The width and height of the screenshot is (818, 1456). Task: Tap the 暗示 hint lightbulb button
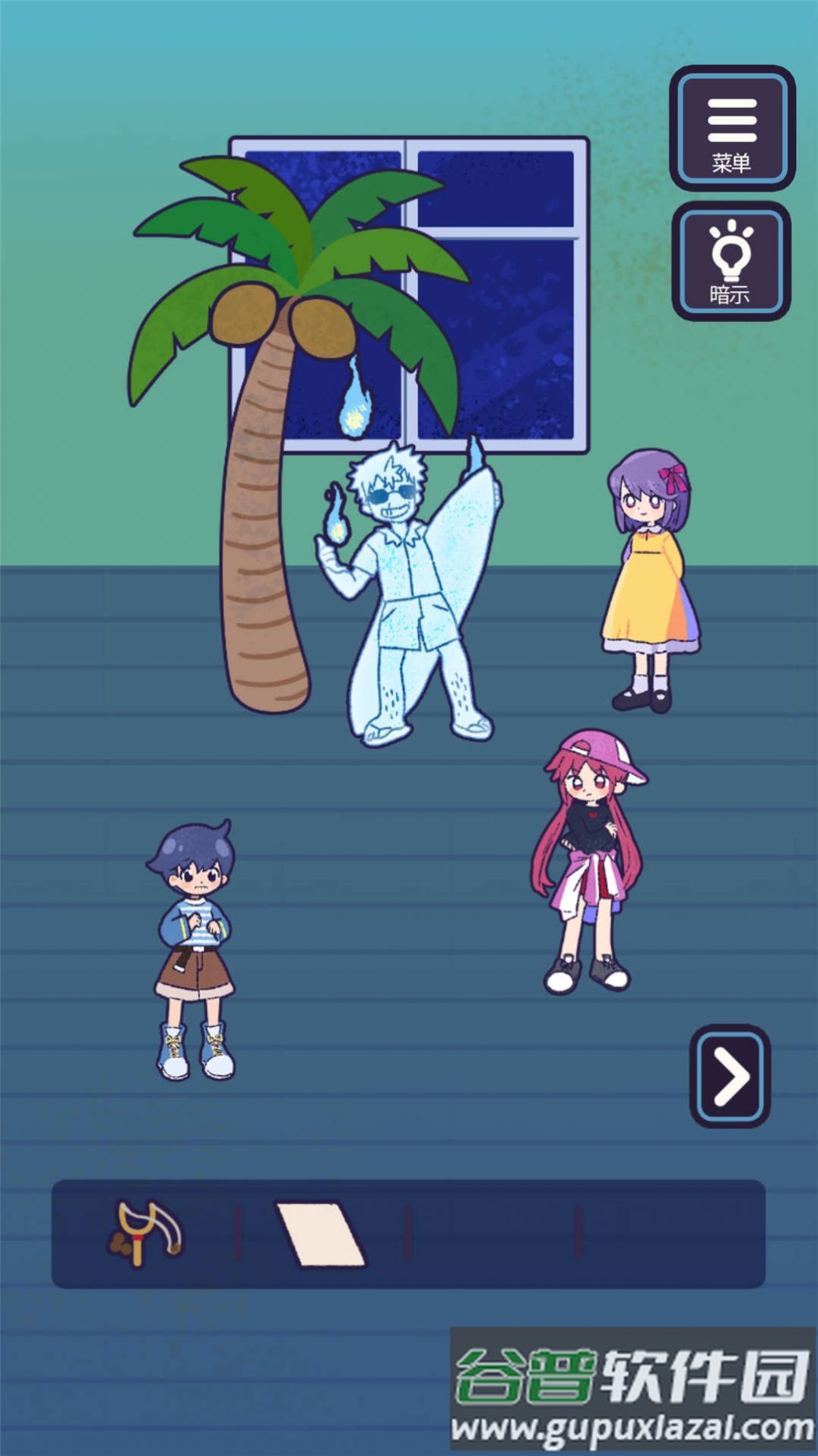click(x=731, y=261)
